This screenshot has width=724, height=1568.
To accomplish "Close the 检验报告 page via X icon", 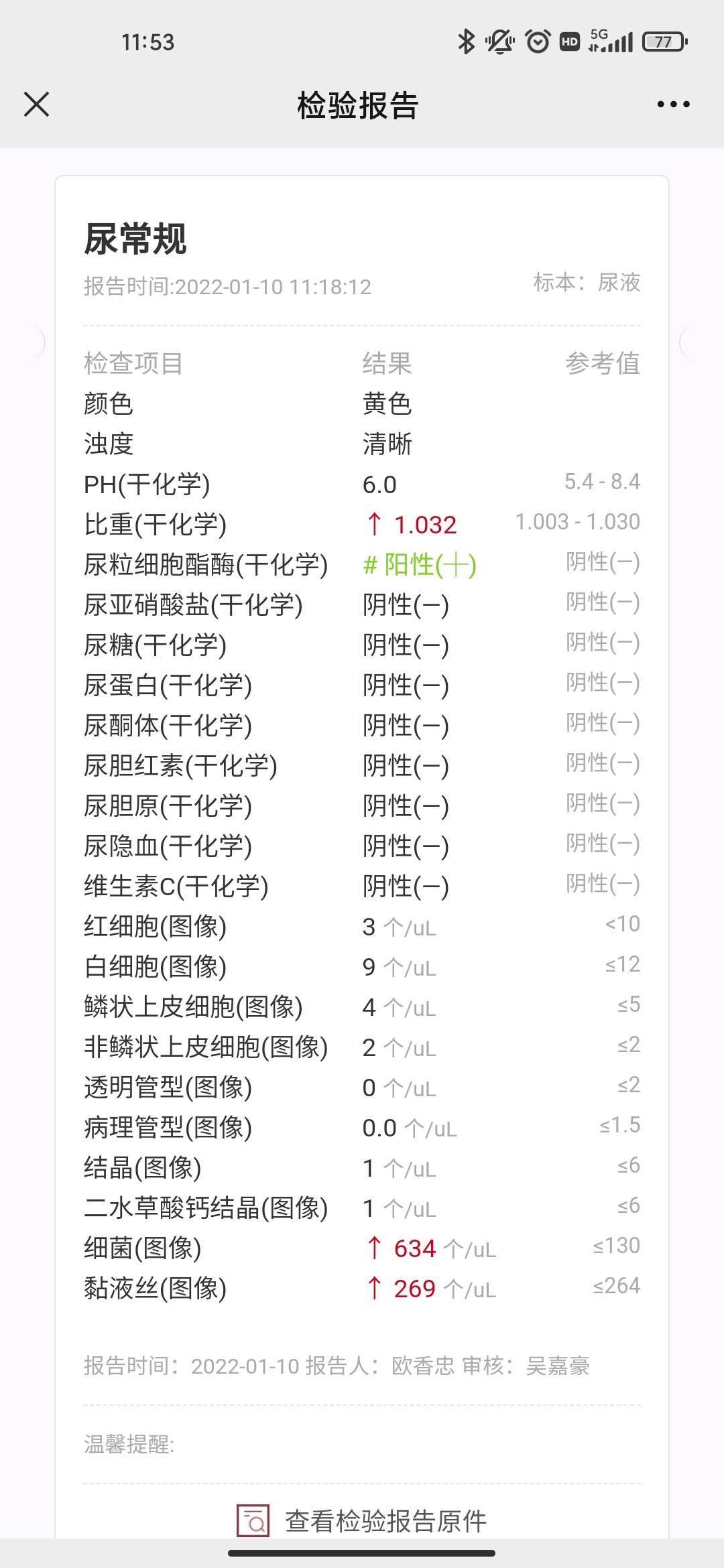I will click(x=36, y=105).
